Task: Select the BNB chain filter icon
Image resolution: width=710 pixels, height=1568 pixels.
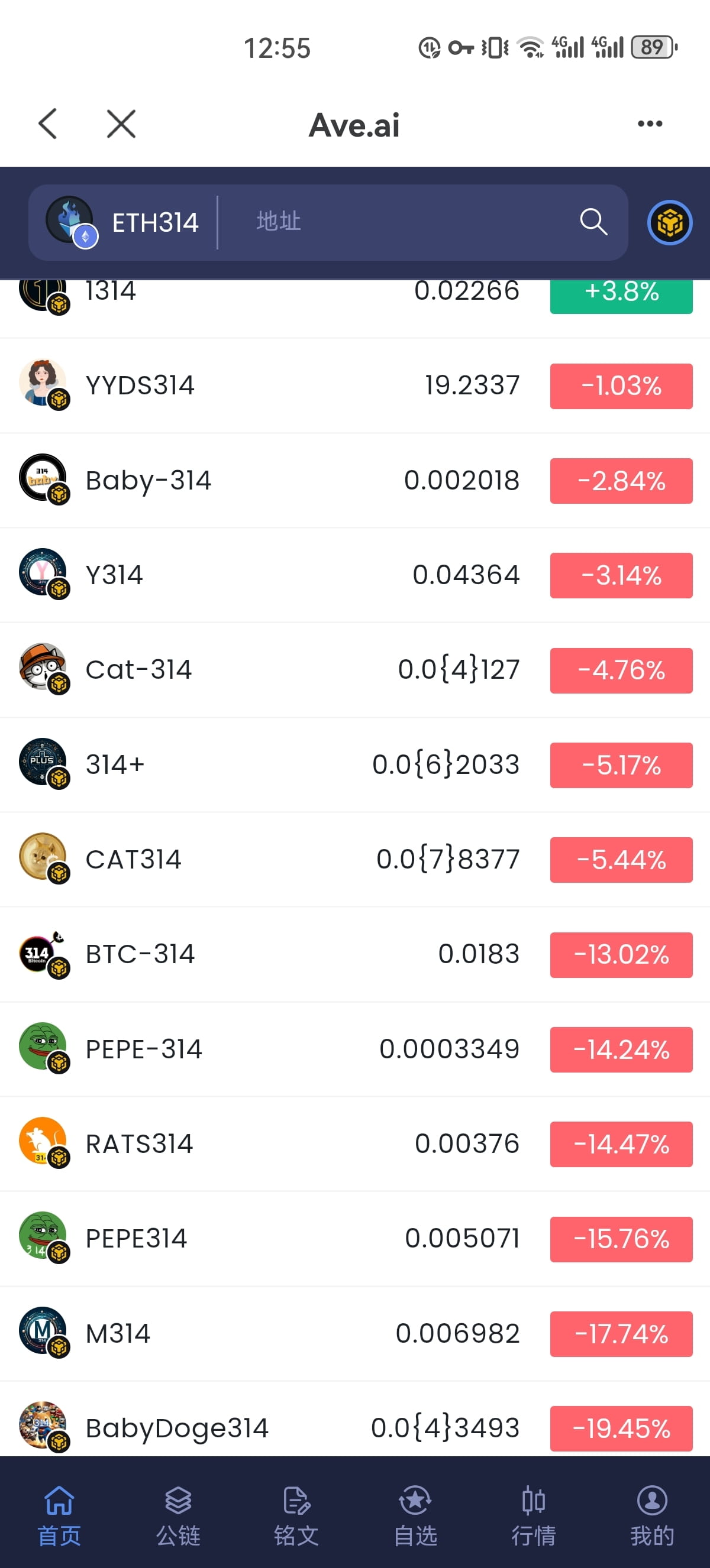Action: [x=669, y=223]
